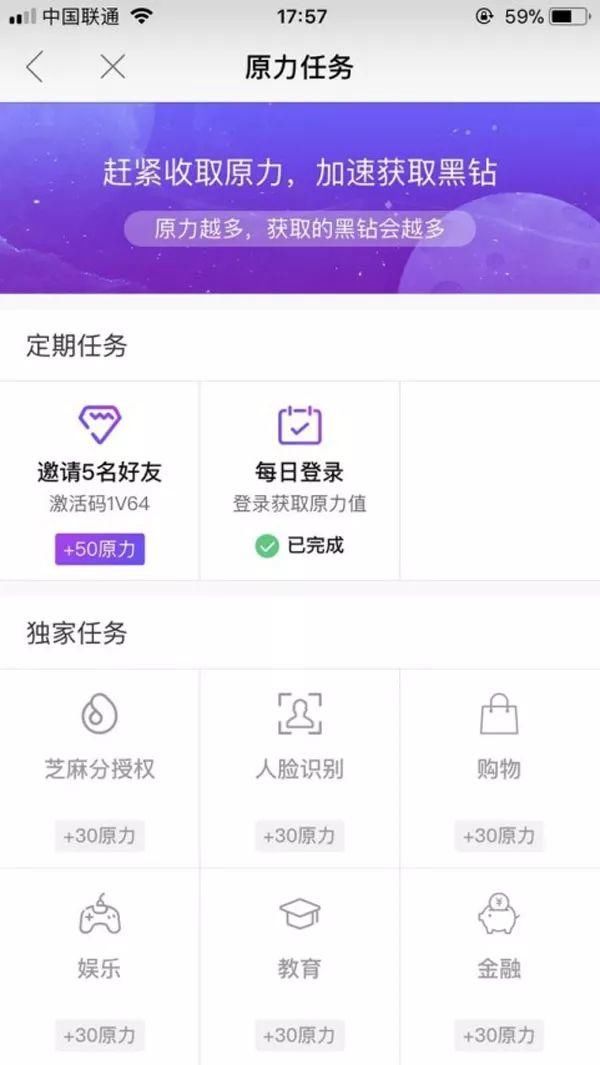This screenshot has width=600, height=1065.
Task: Open the 邀请5名好友 task
Action: (x=100, y=480)
